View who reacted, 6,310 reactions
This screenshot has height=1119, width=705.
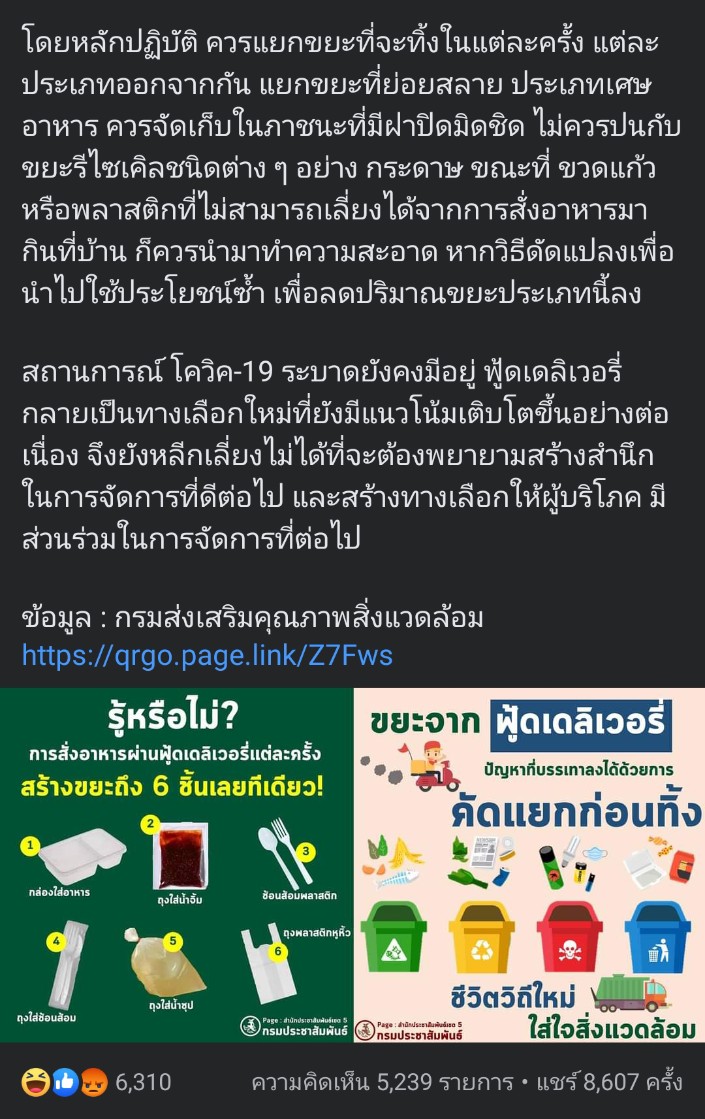96,1082
